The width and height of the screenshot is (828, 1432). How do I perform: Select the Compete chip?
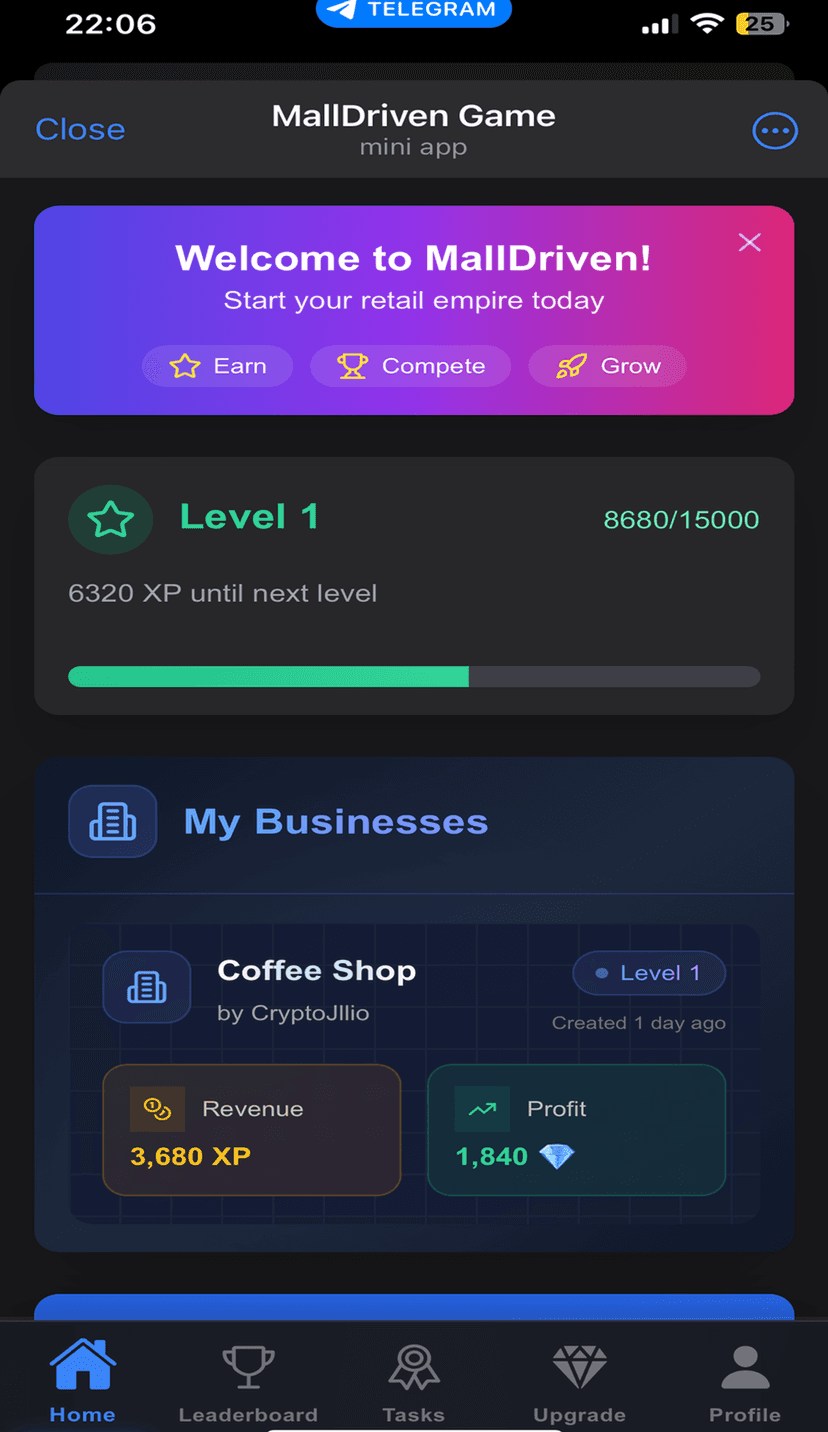[x=411, y=366]
